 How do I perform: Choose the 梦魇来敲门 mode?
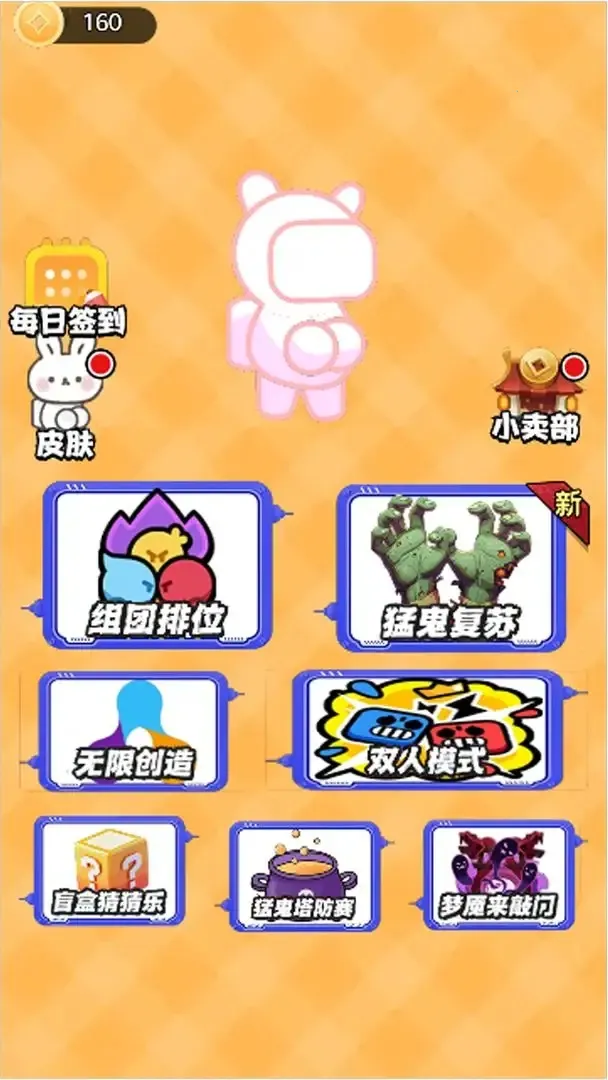(498, 874)
